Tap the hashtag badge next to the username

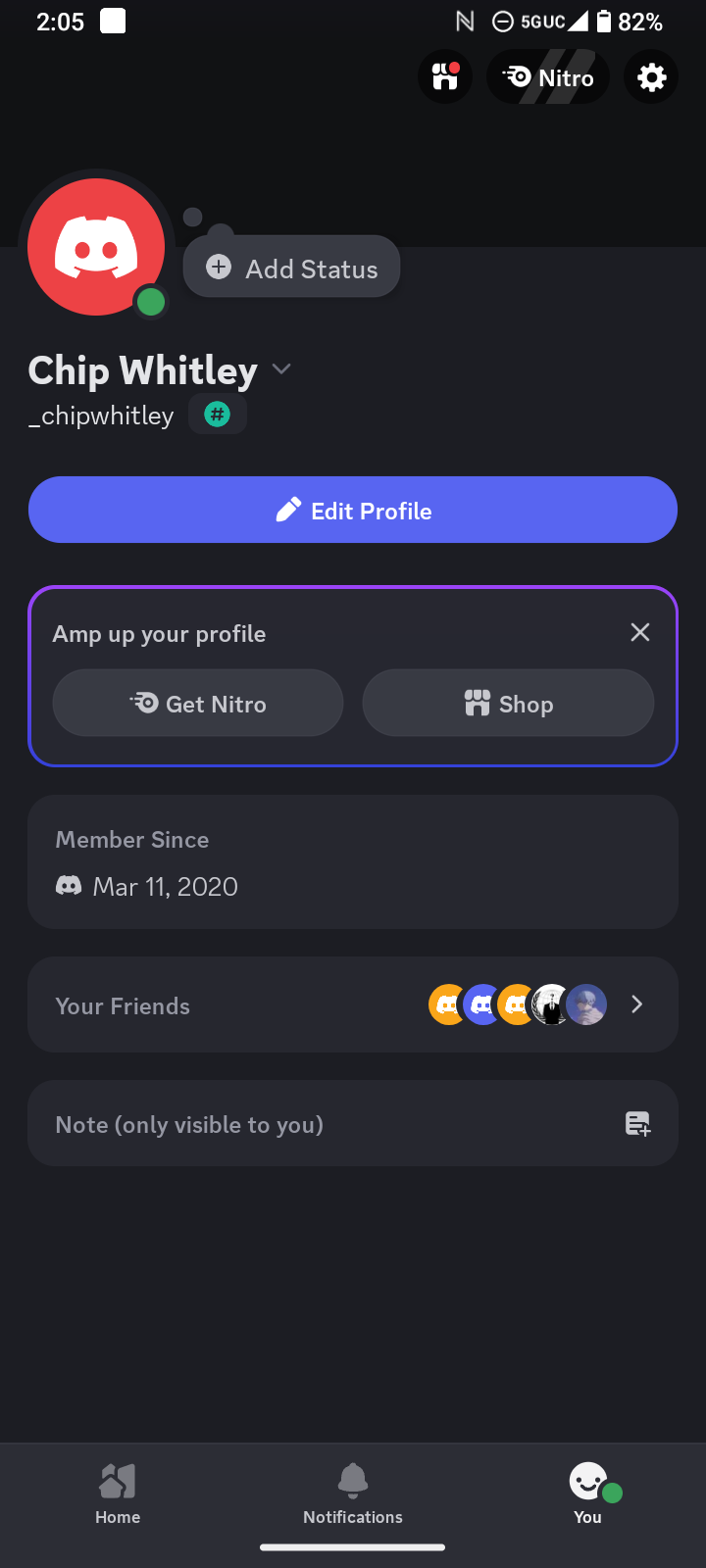coord(217,415)
